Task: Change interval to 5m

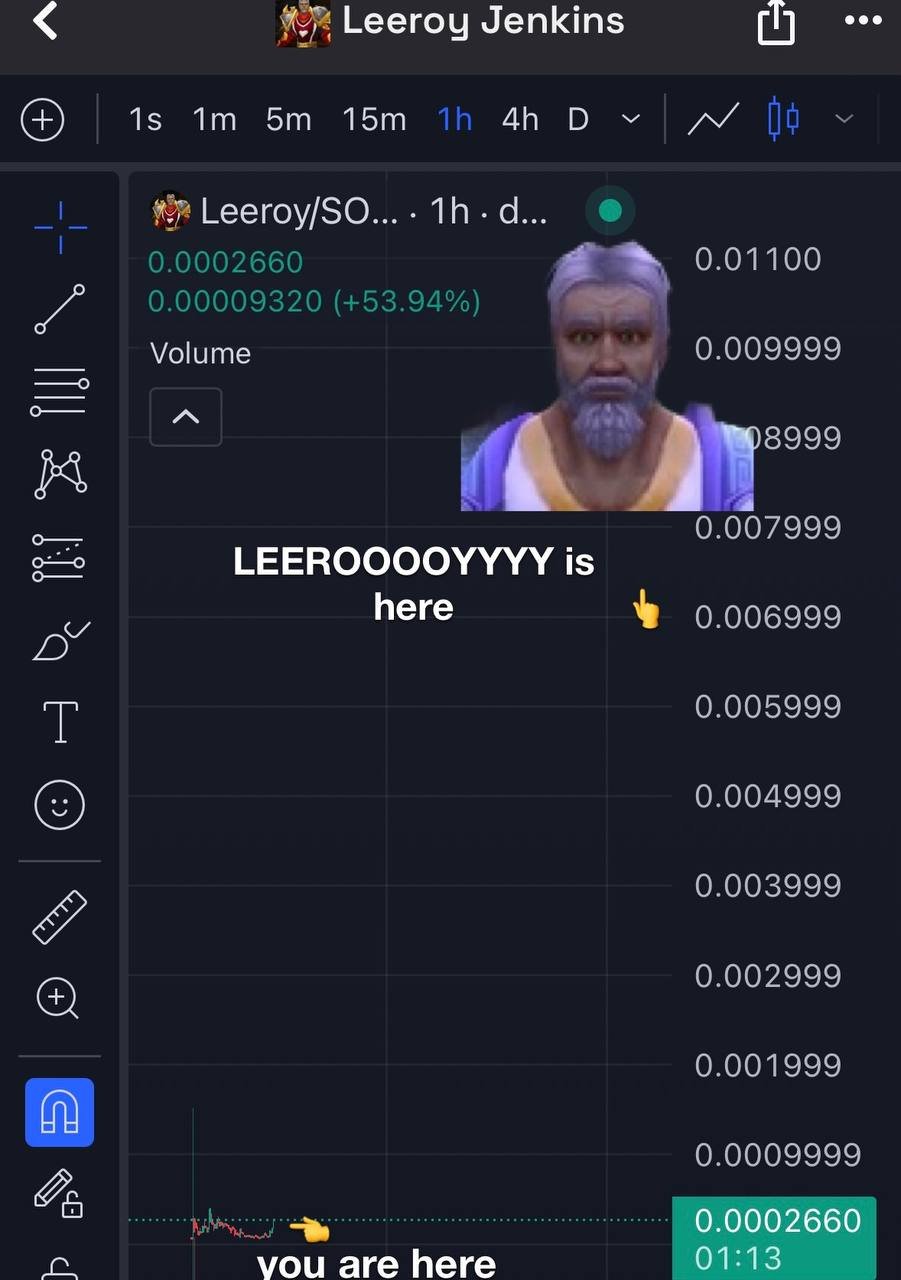Action: pyautogui.click(x=288, y=120)
